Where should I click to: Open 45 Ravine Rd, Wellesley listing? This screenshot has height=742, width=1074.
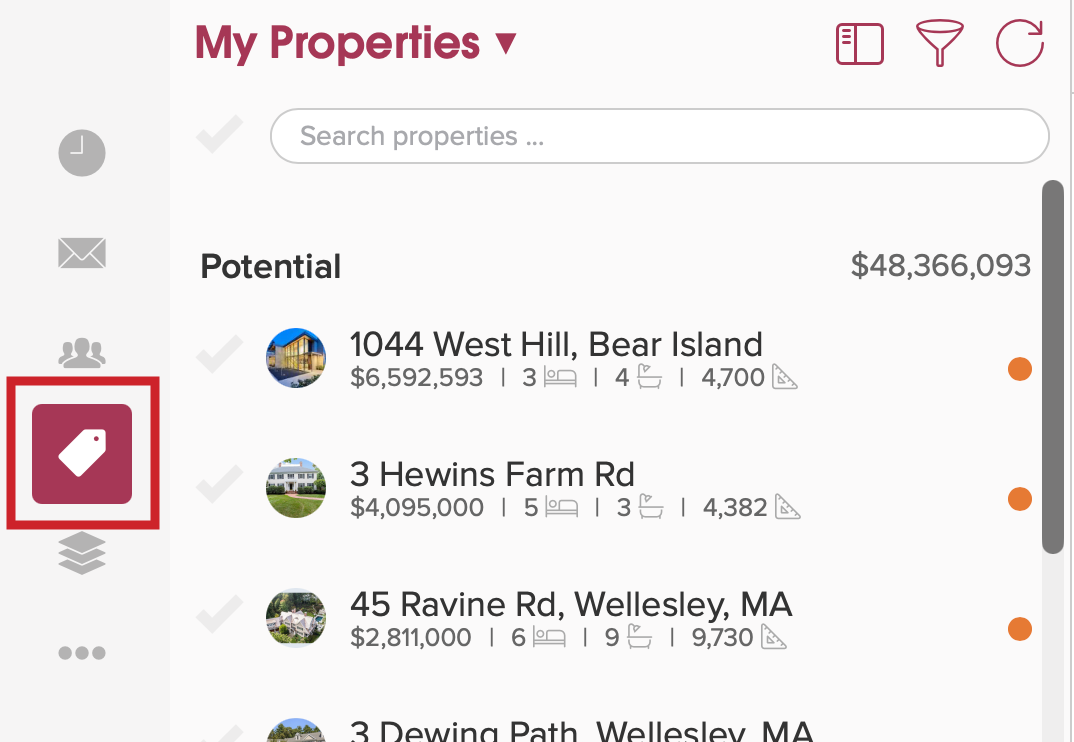point(570,604)
